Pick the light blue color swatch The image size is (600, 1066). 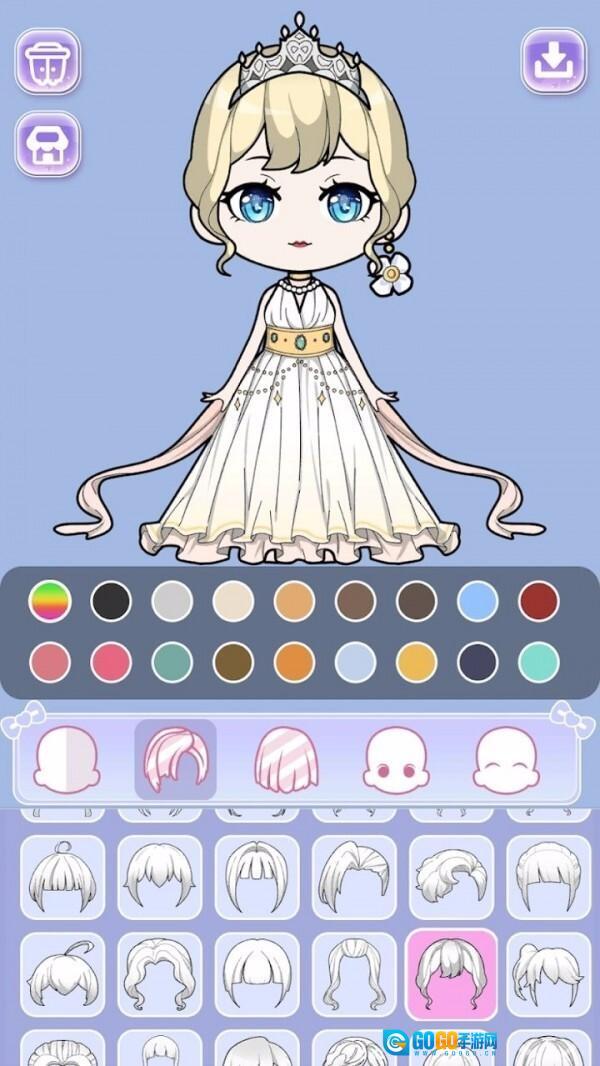tap(477, 601)
